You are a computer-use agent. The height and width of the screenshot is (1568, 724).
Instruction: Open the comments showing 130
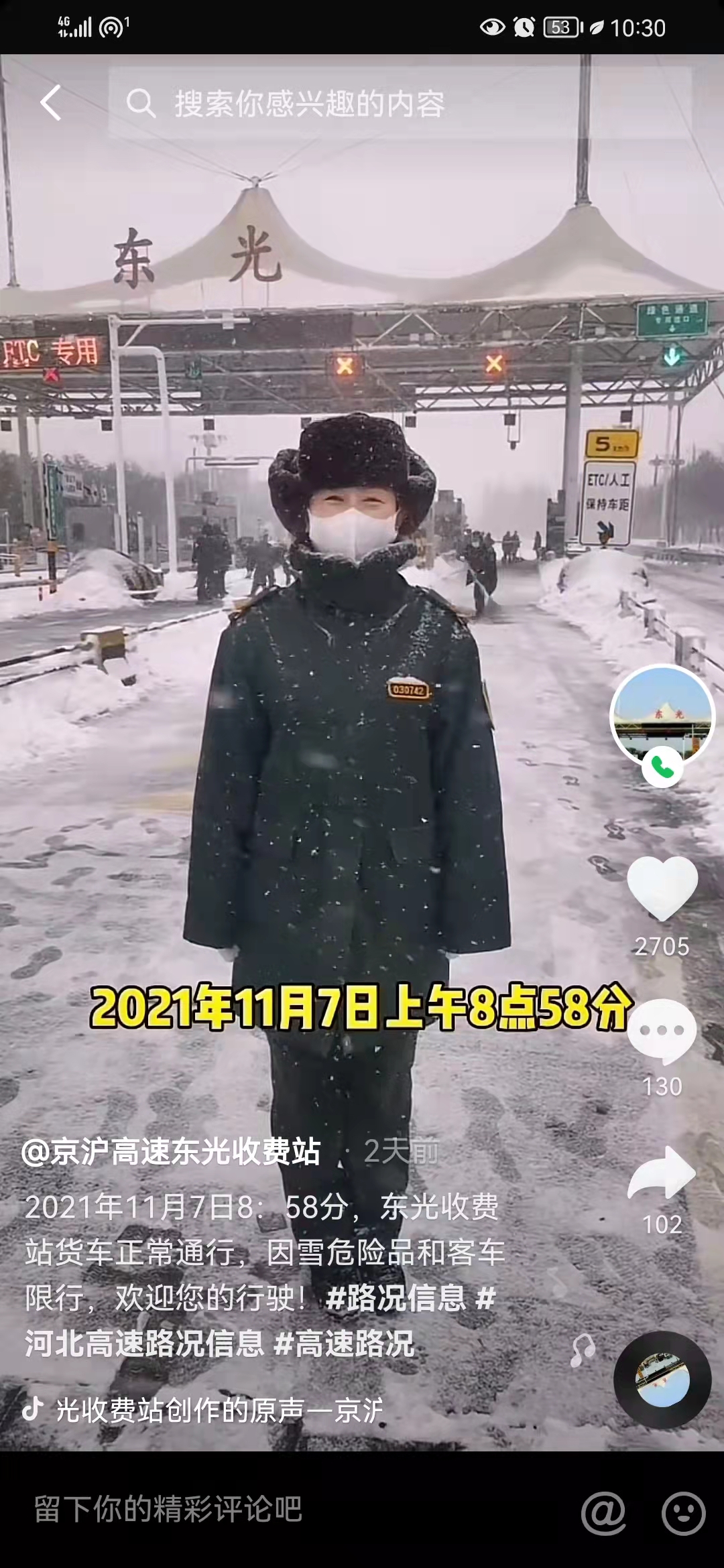pyautogui.click(x=662, y=1031)
